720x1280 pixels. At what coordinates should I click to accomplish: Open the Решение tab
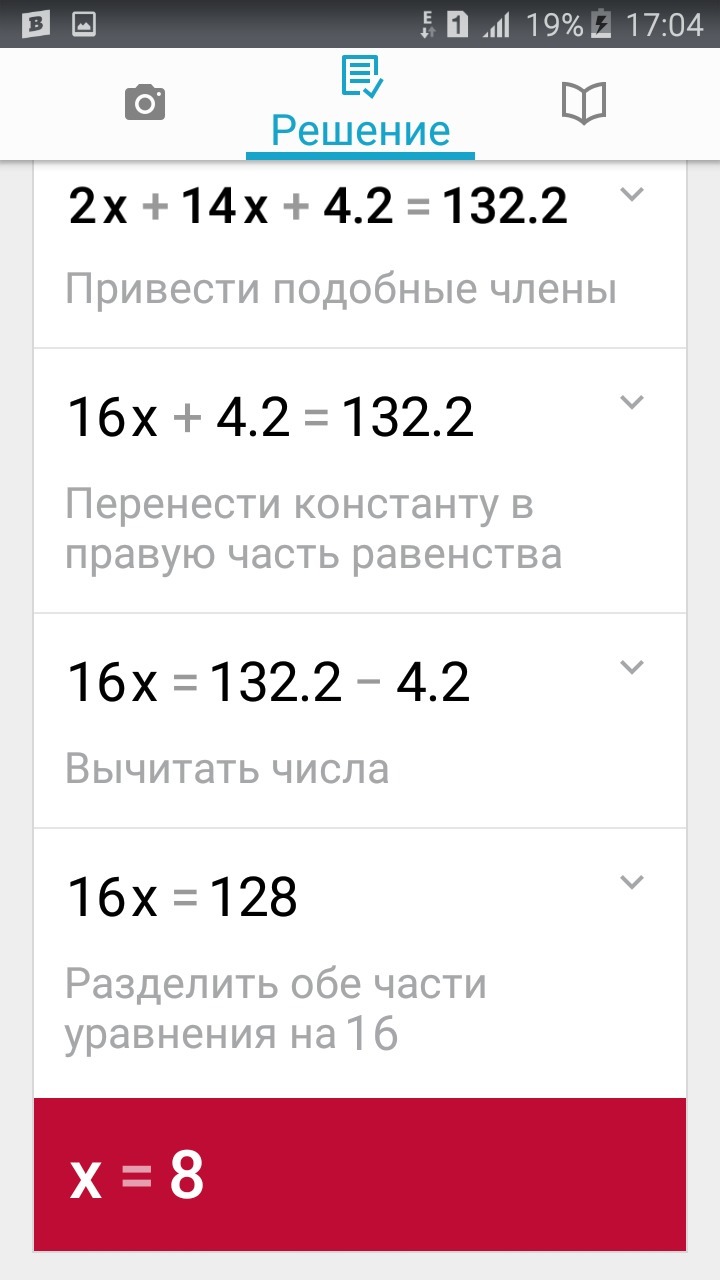(x=361, y=104)
